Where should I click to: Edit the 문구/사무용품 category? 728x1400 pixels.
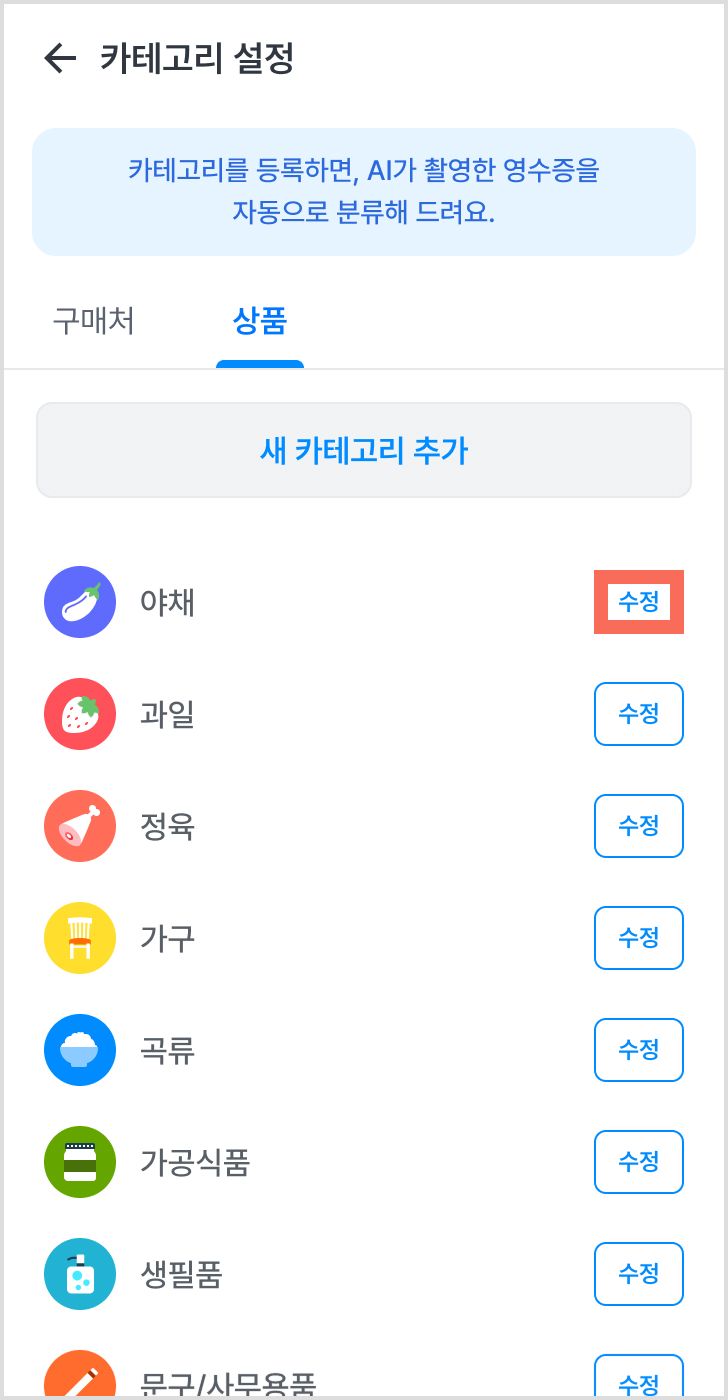tap(639, 1377)
